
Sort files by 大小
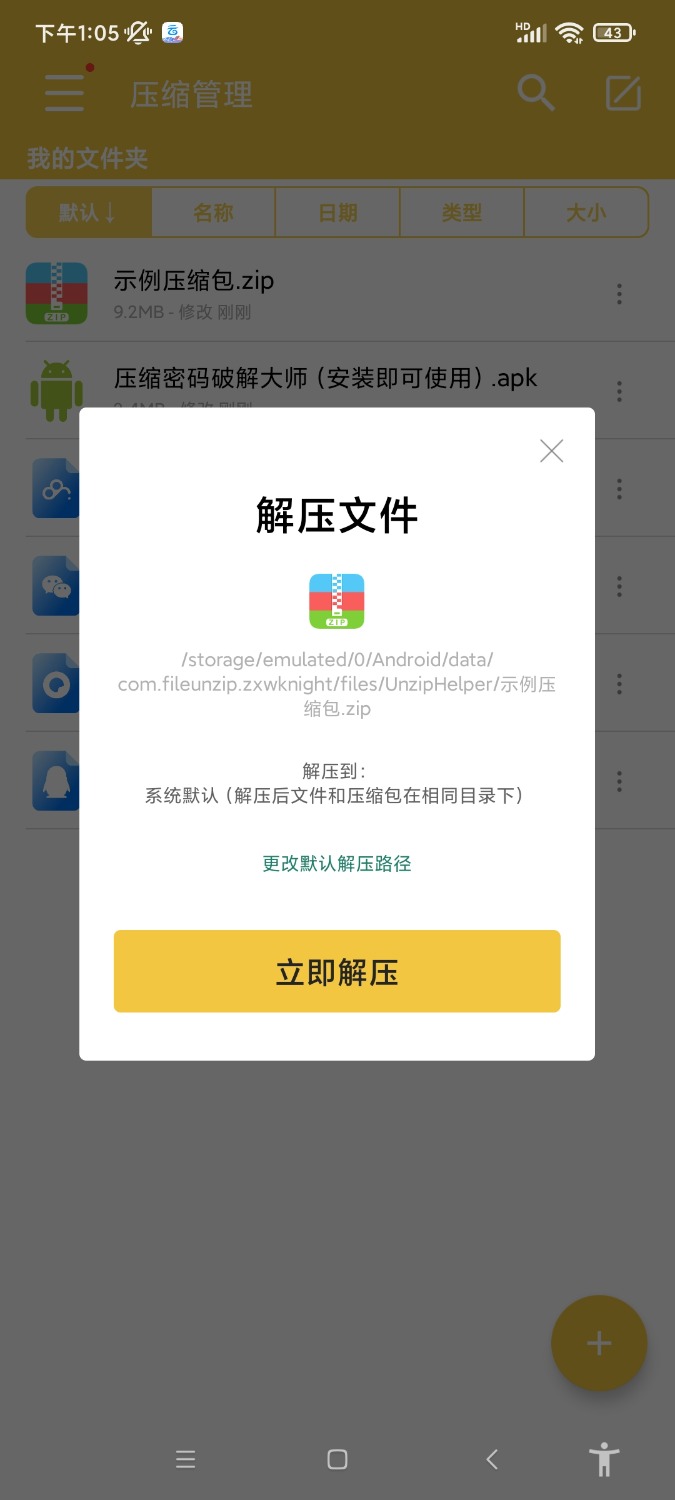tap(585, 212)
